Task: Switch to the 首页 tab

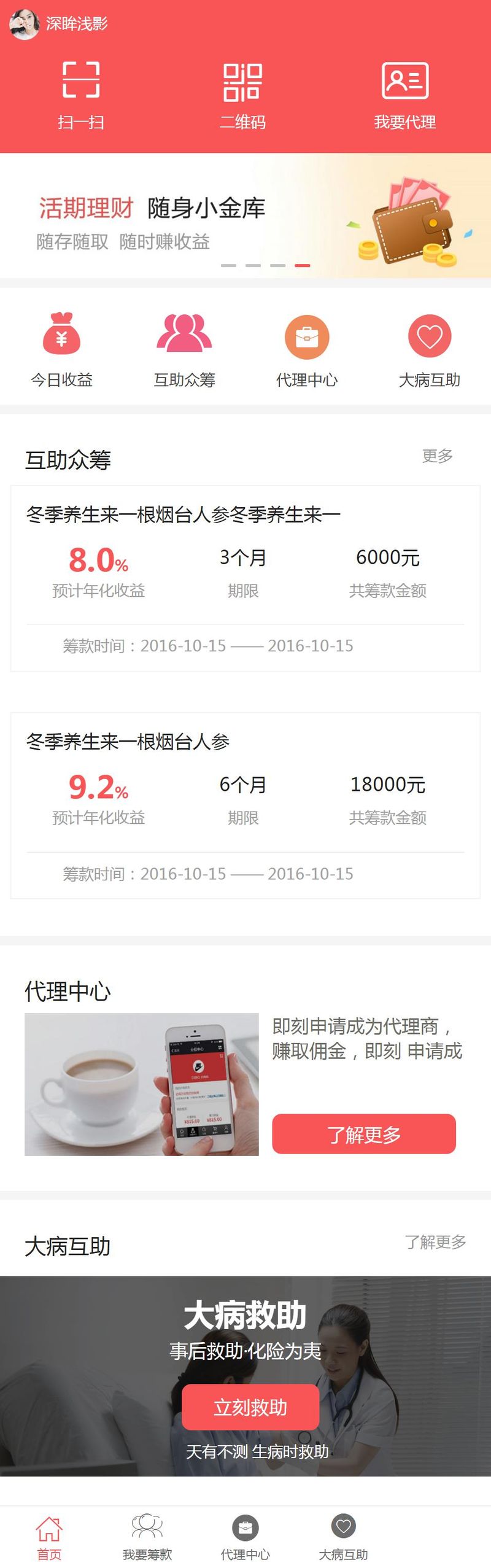Action: 49,1536
